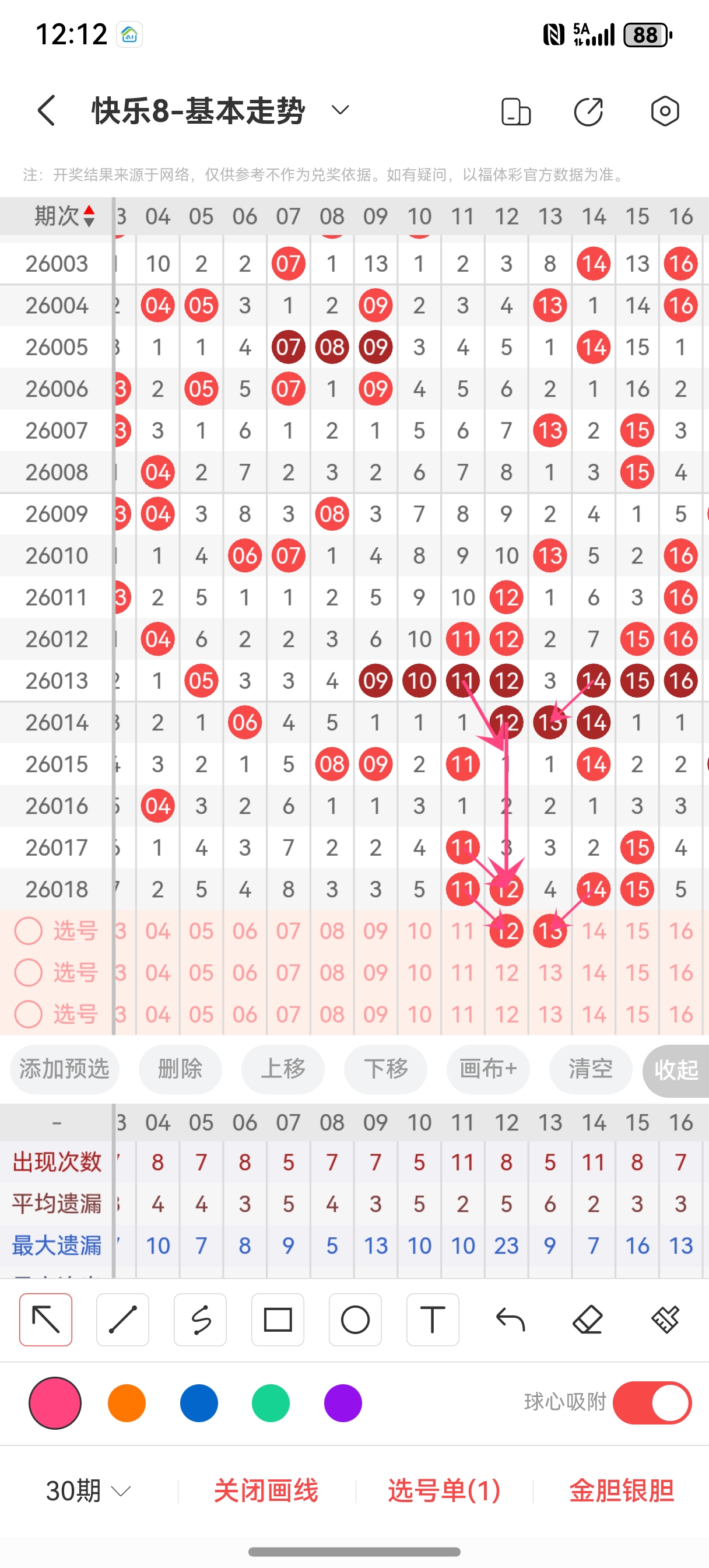Activate the text annotation tool

pos(433,1319)
